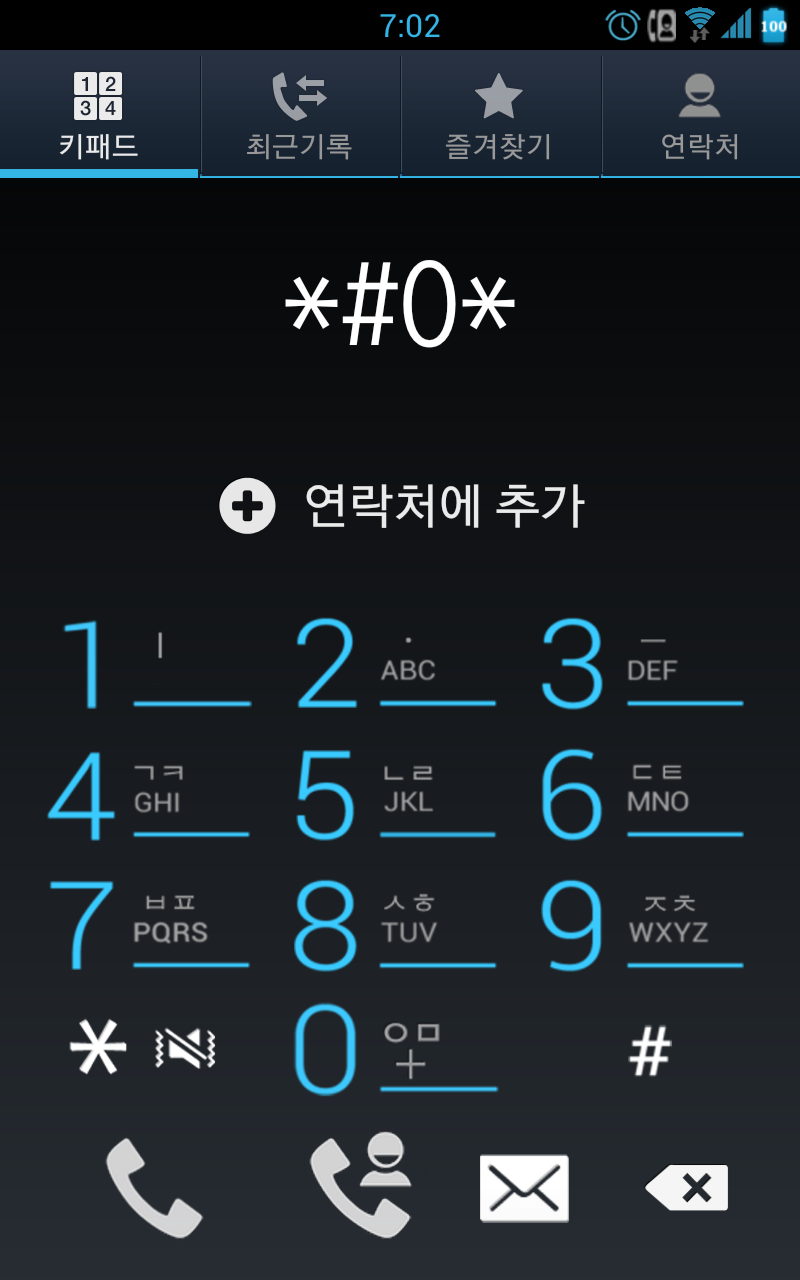The height and width of the screenshot is (1280, 800).
Task: Send a message via envelope icon
Action: [524, 1188]
